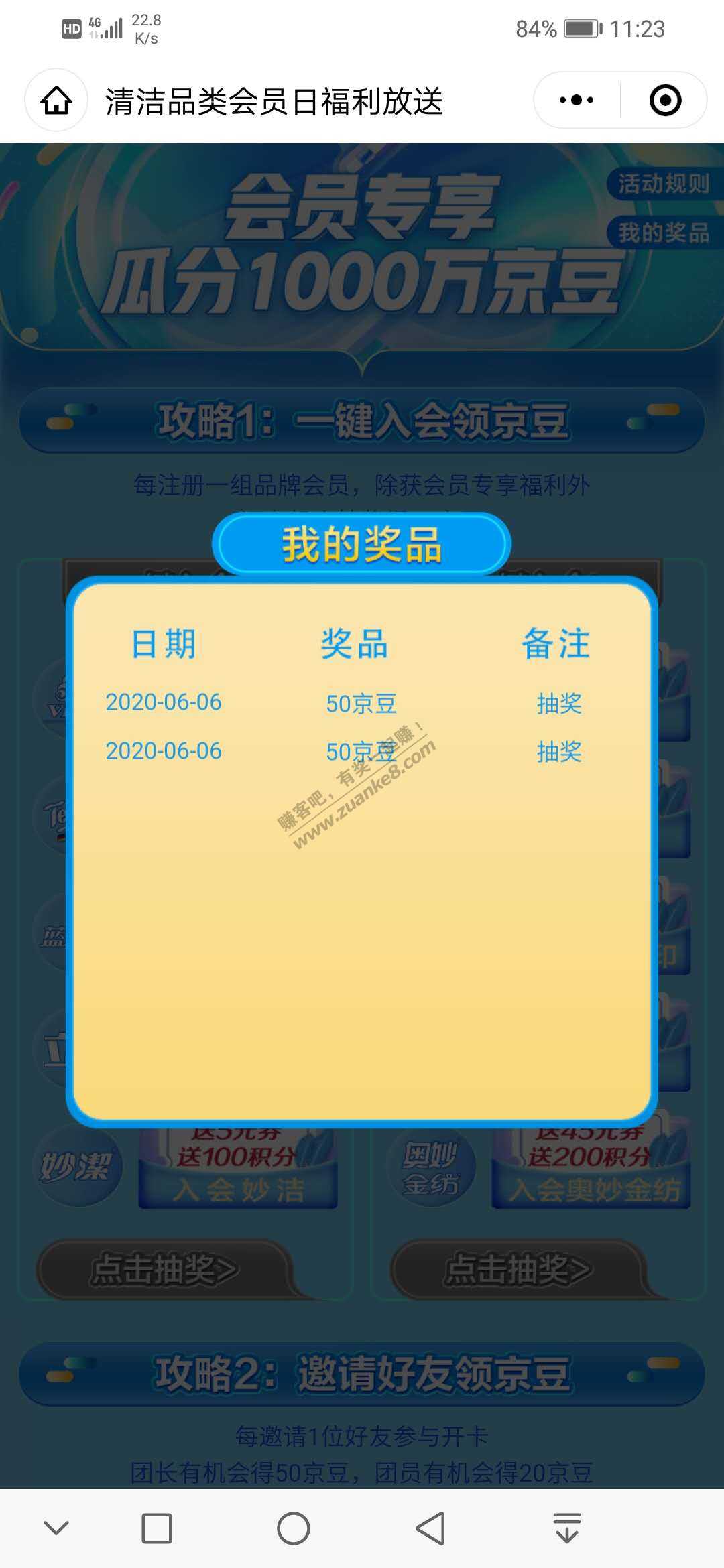This screenshot has height=1568, width=724.
Task: Join 奥妙金纺 membership
Action: click(593, 1189)
